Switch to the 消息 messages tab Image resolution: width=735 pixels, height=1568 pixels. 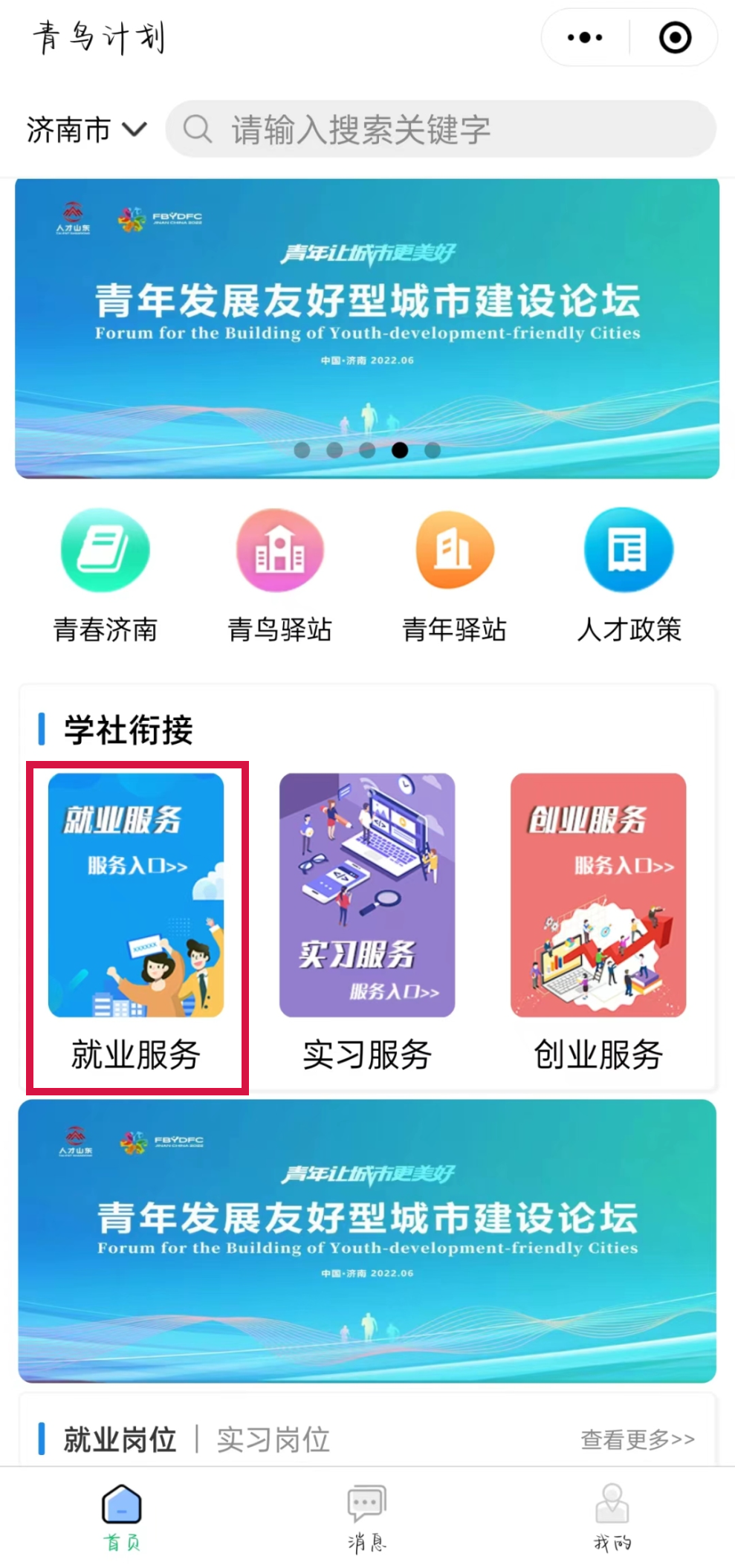tap(367, 1517)
